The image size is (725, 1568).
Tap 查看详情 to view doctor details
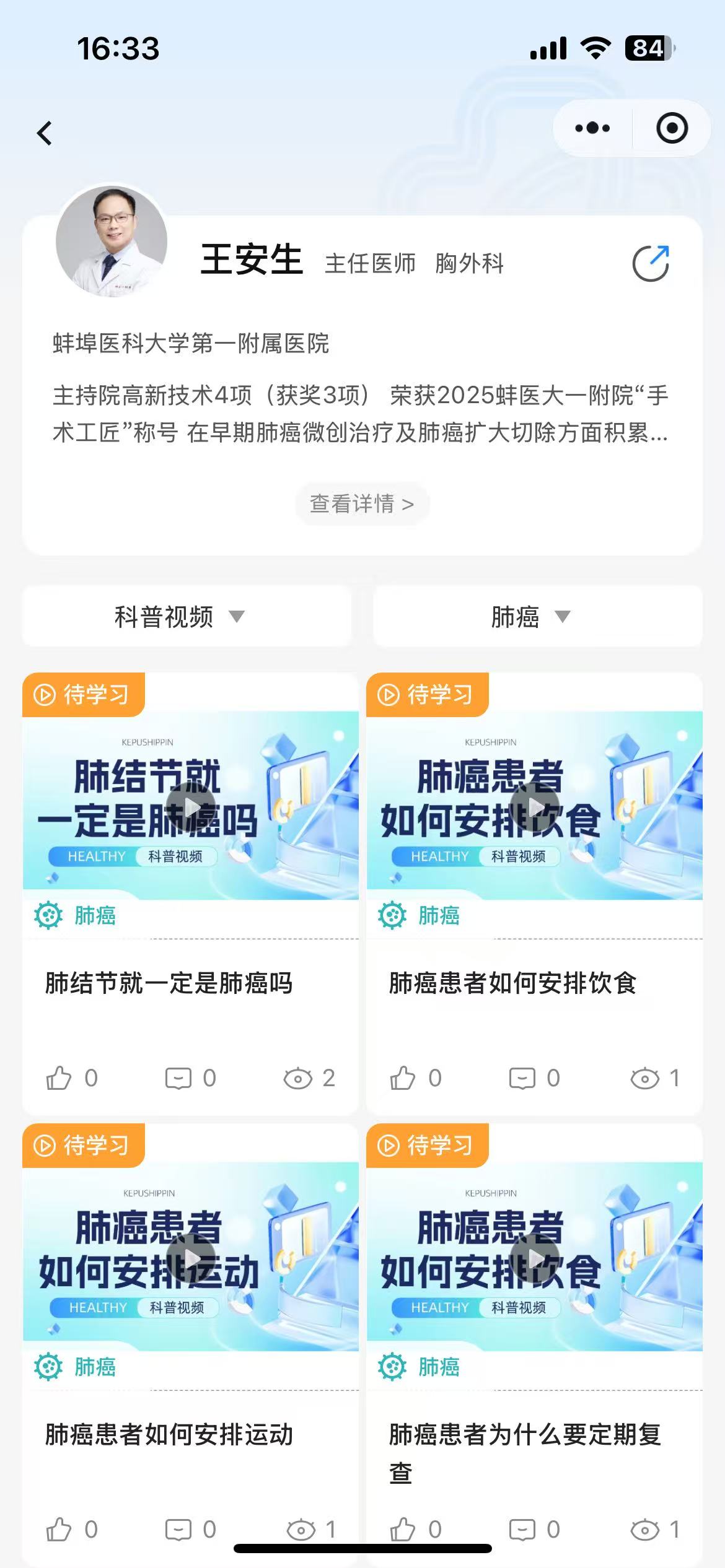[362, 504]
